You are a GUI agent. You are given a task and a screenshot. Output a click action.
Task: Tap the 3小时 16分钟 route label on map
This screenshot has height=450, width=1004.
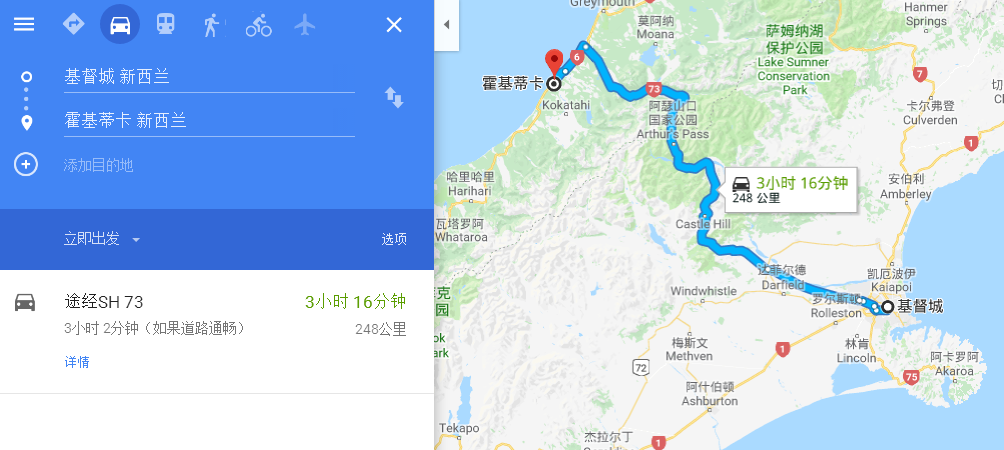tap(790, 188)
